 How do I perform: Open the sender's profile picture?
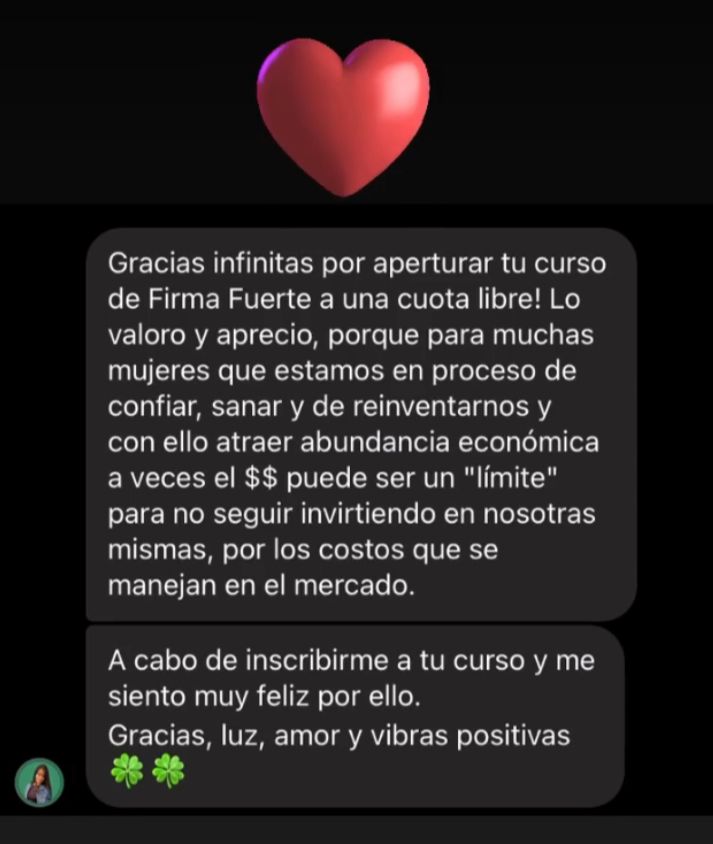click(x=40, y=781)
